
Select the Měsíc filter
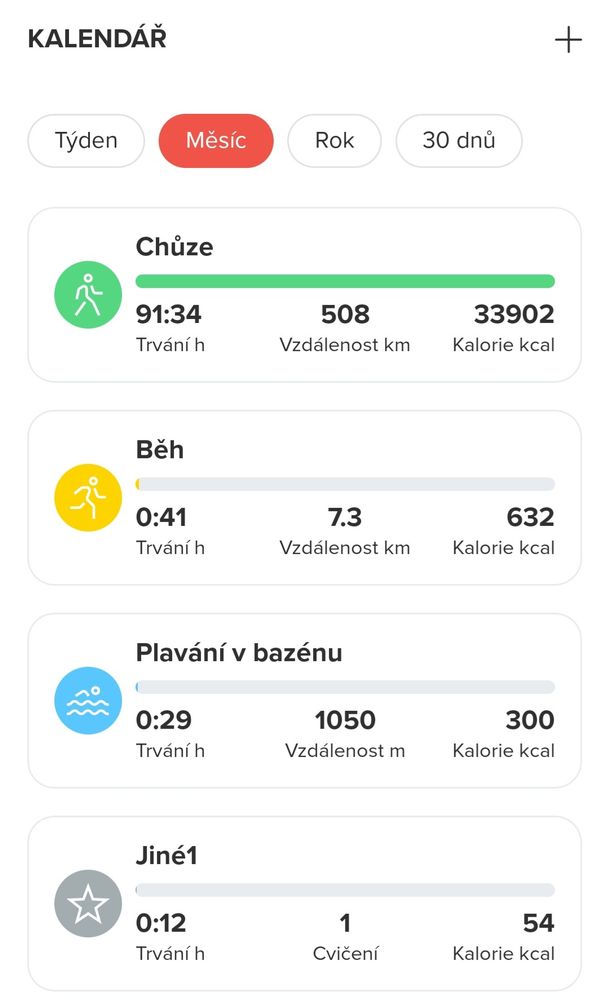tap(215, 140)
